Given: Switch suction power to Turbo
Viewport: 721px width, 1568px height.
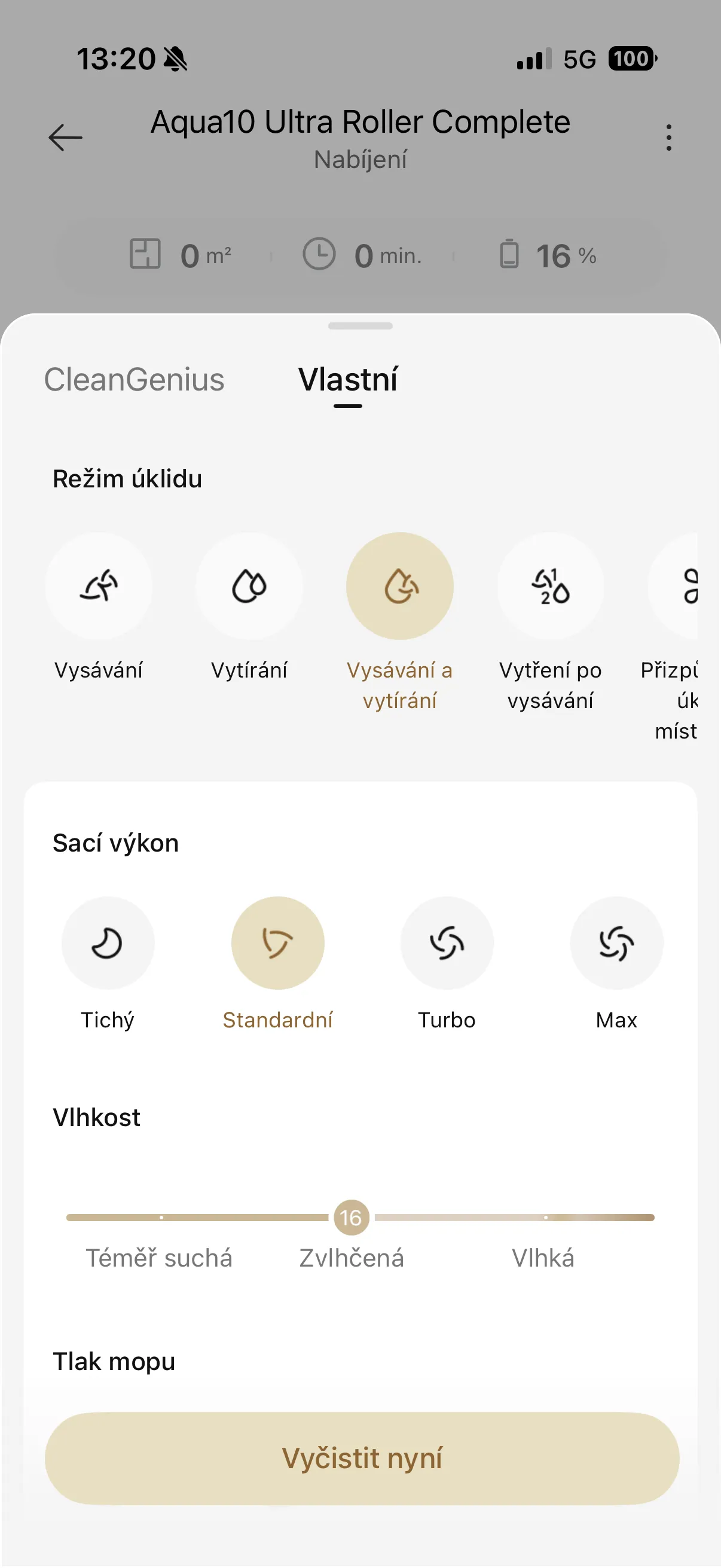Looking at the screenshot, I should [447, 943].
